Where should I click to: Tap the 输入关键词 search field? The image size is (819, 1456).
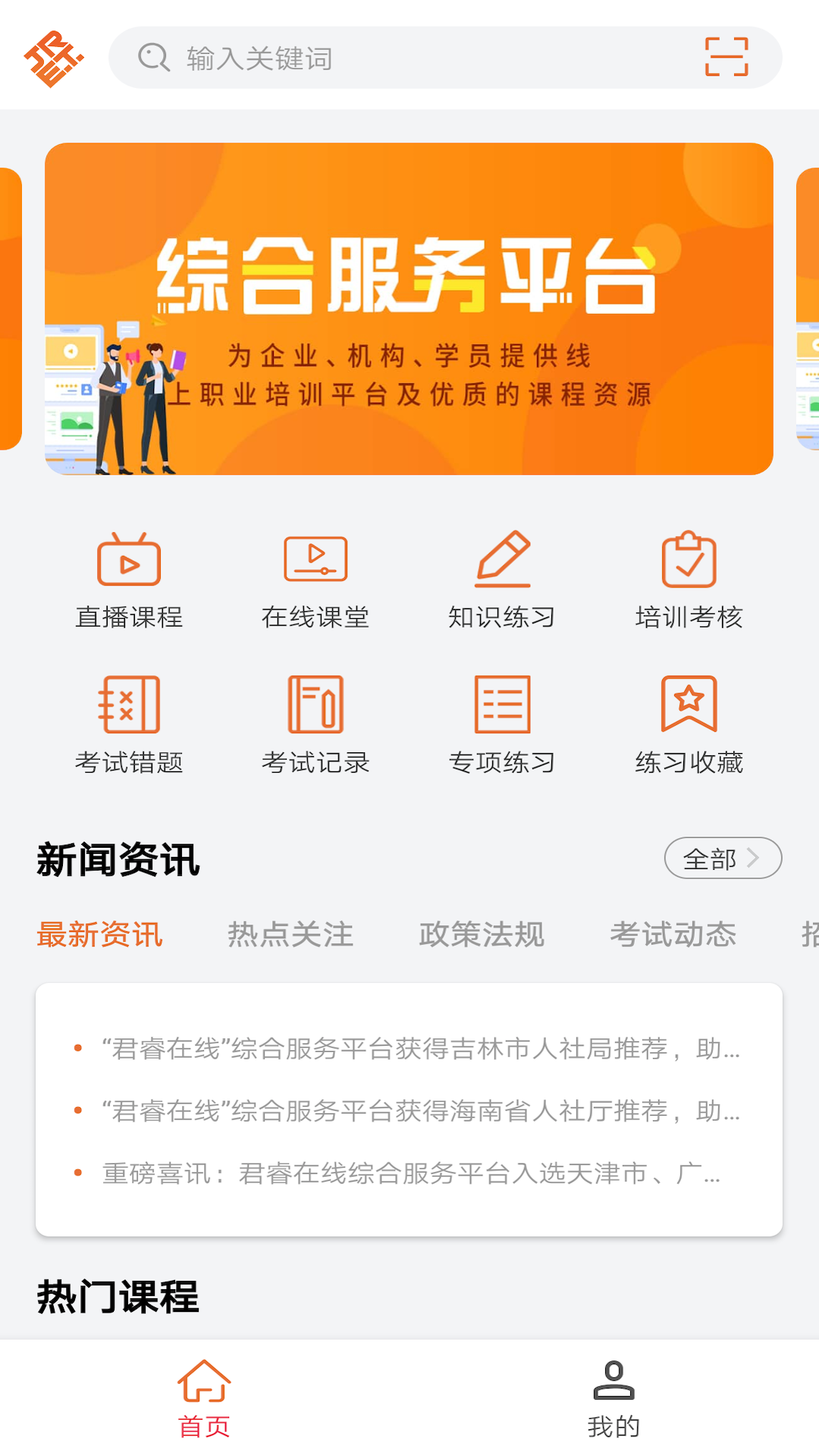(x=409, y=58)
